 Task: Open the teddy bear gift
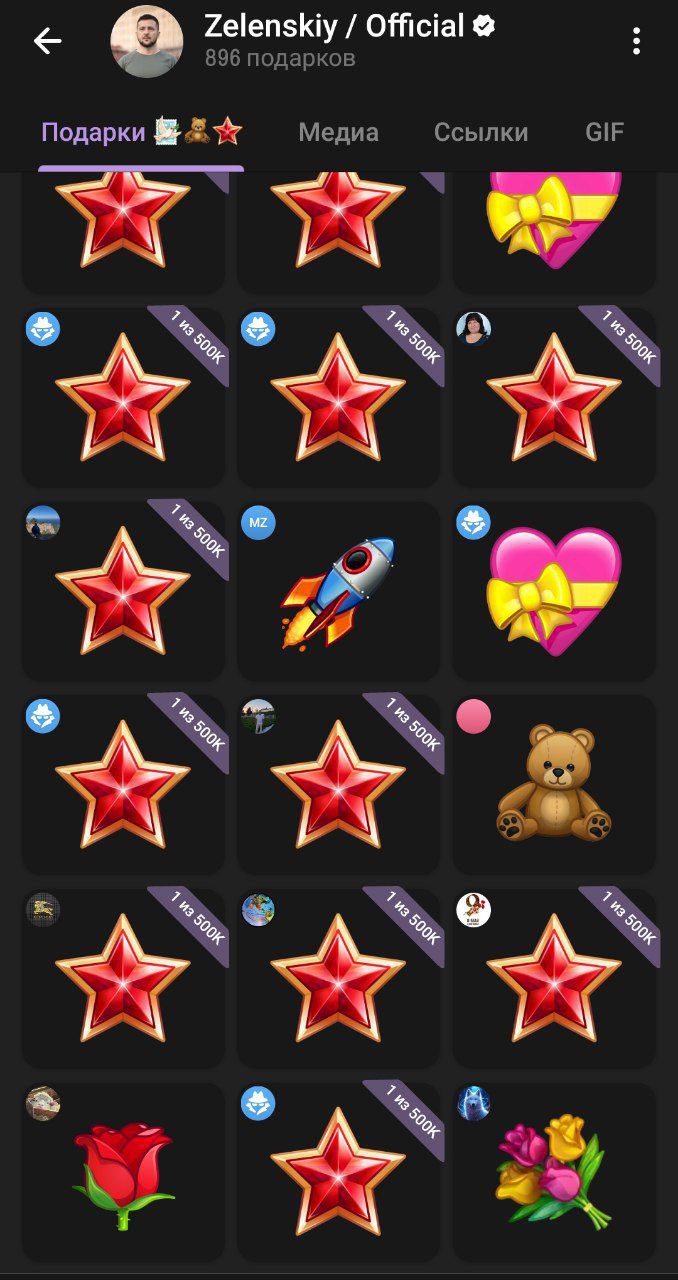pos(554,785)
